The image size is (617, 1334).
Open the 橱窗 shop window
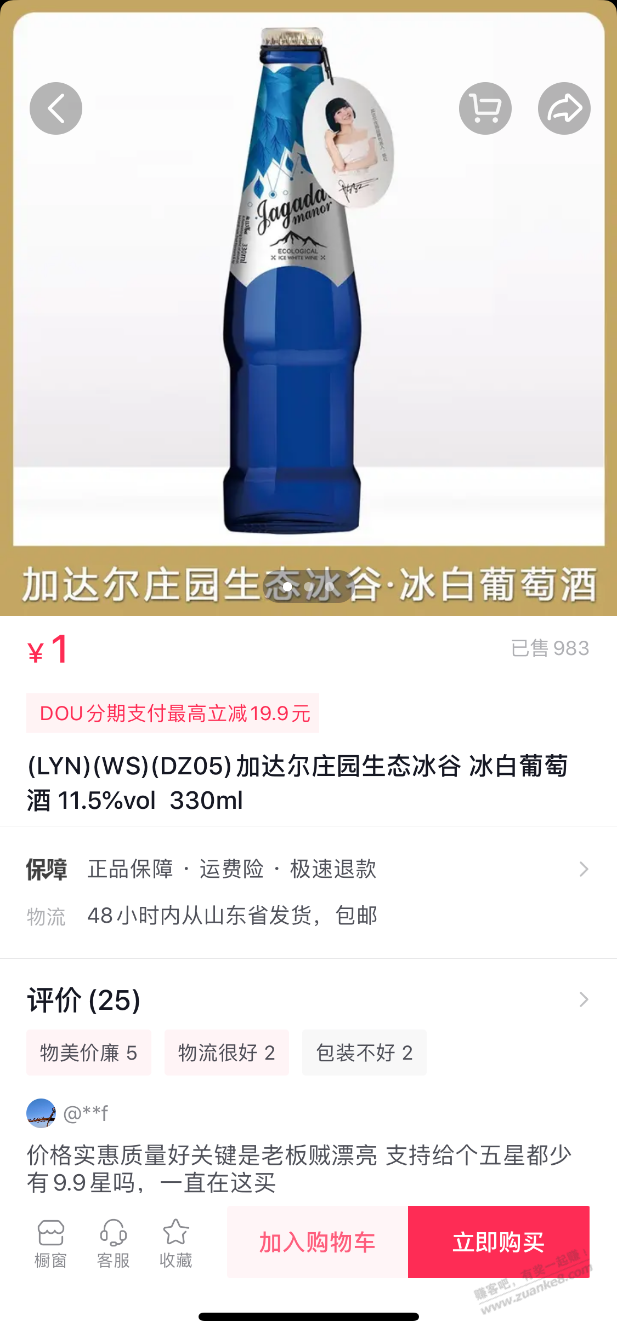pos(50,1243)
